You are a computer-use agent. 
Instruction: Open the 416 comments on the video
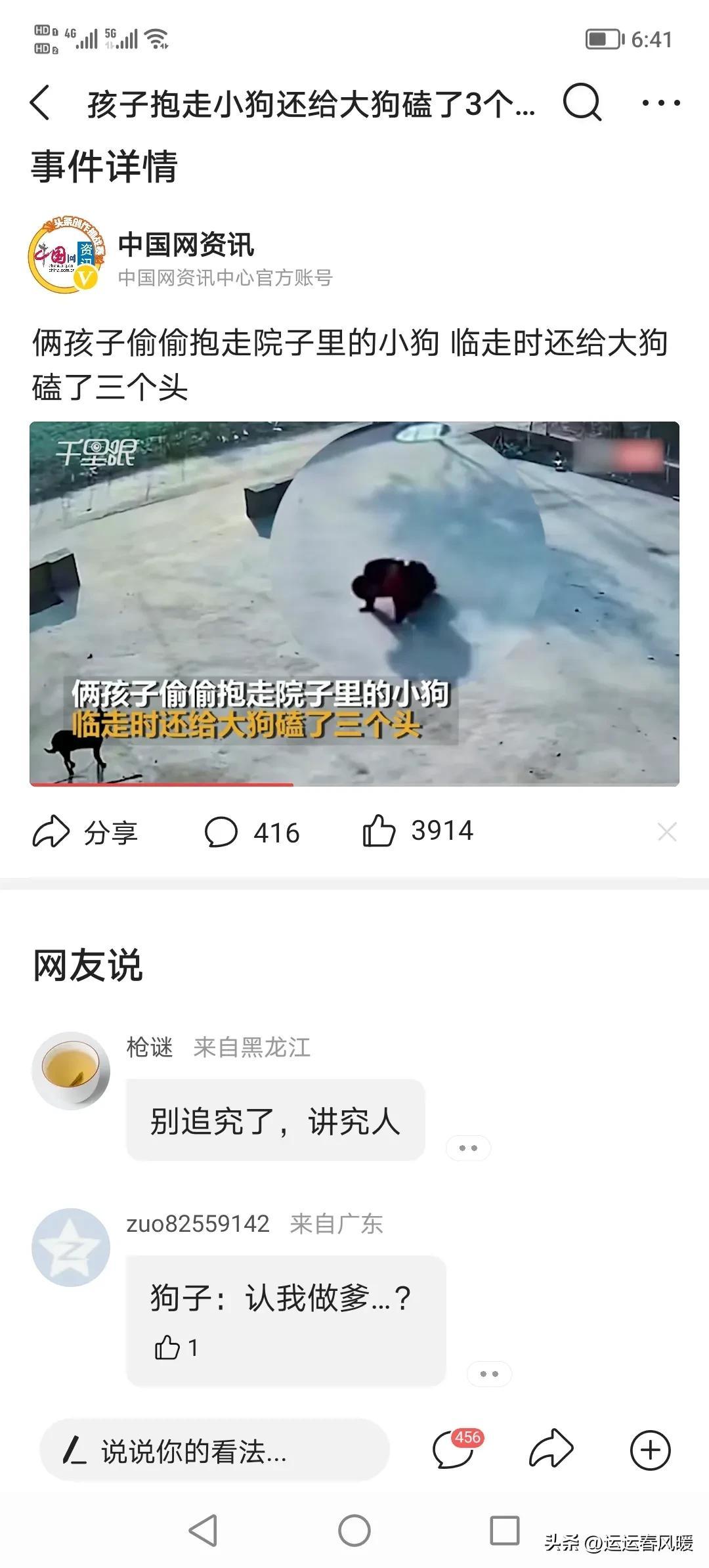[252, 832]
